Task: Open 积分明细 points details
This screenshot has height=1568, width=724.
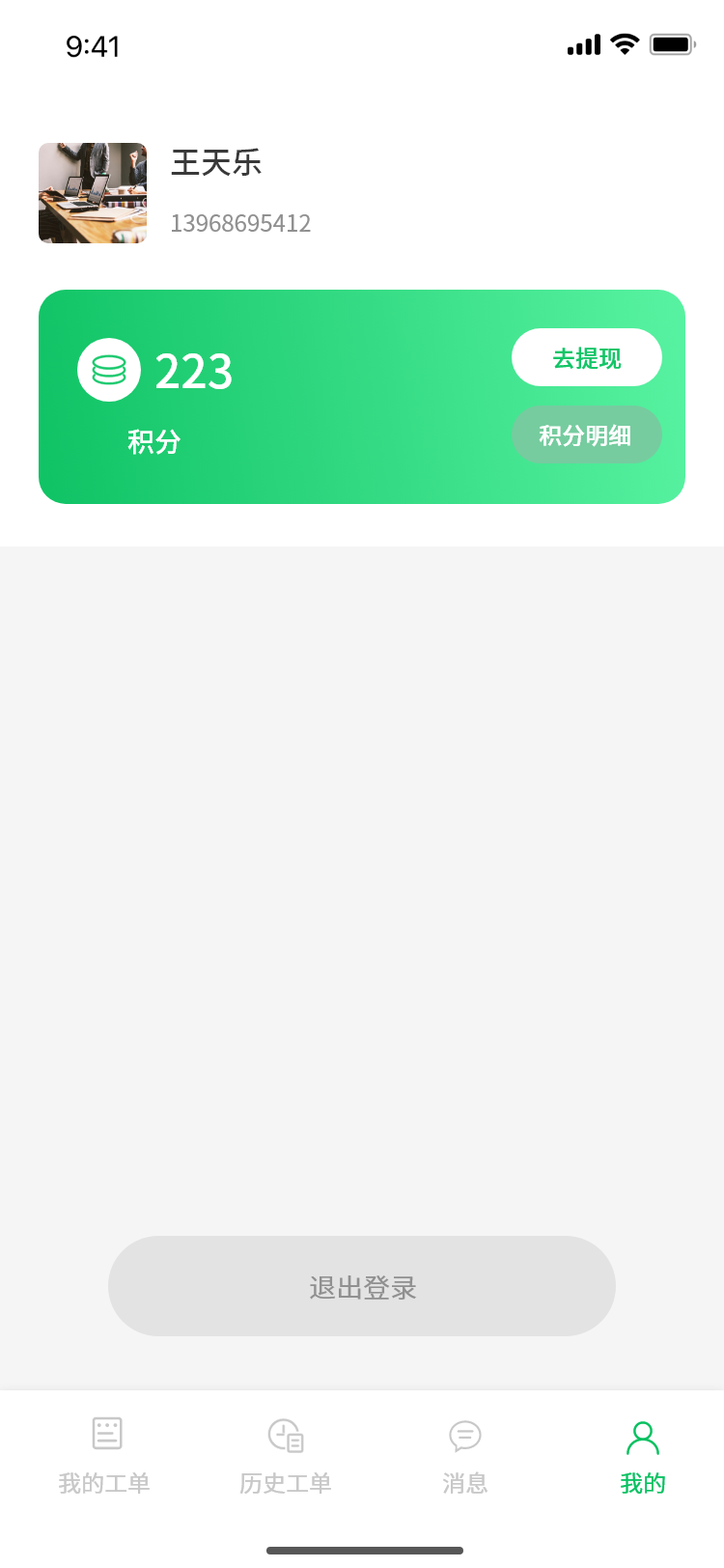Action: pos(586,435)
